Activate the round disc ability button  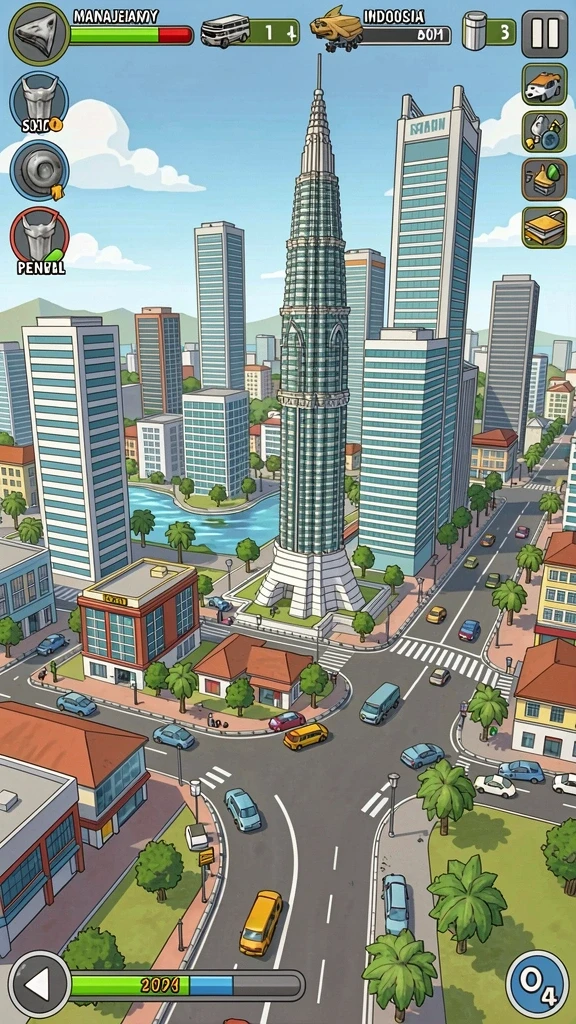[39, 170]
